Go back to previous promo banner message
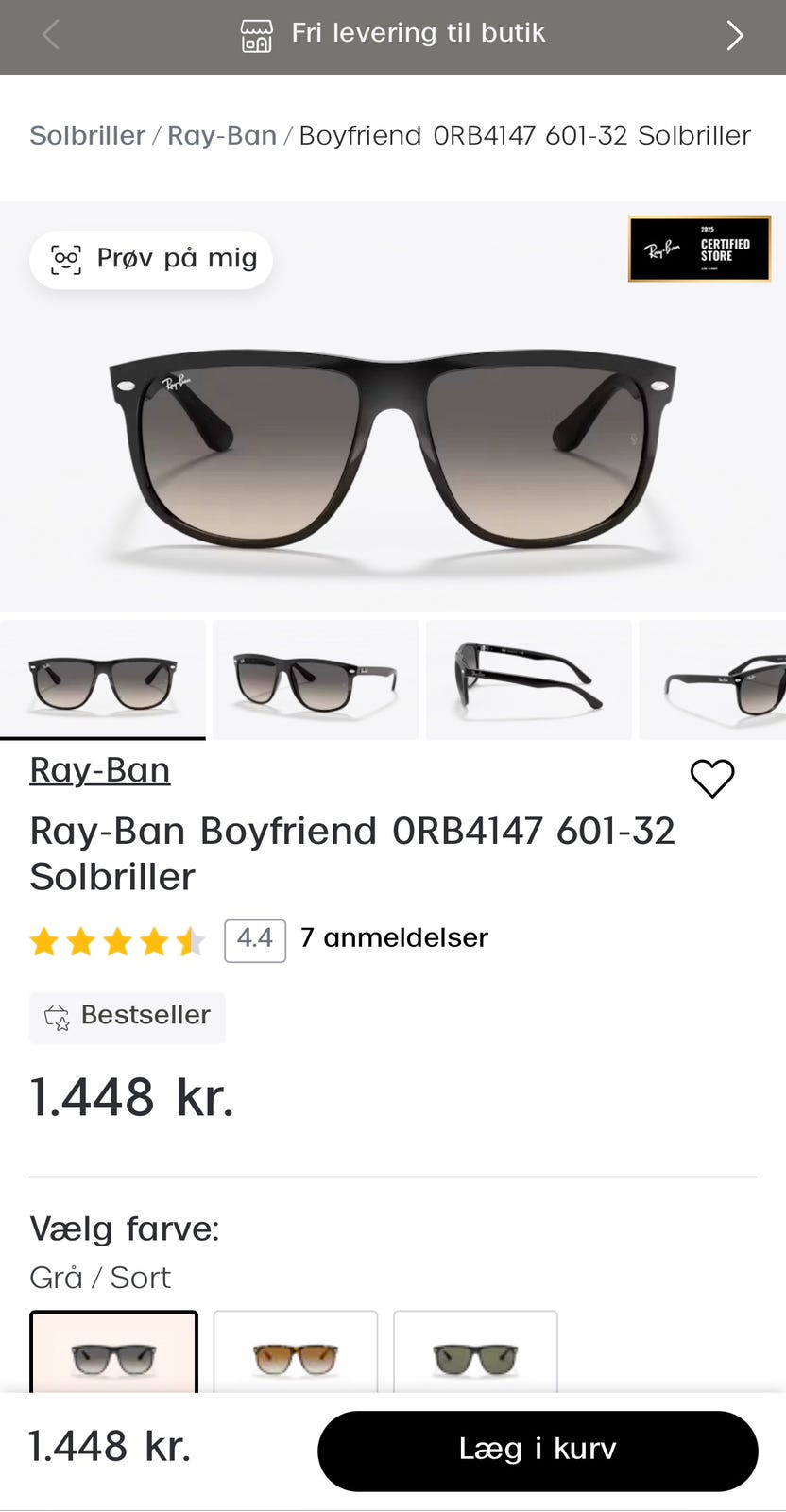The height and width of the screenshot is (1512, 786). (51, 36)
